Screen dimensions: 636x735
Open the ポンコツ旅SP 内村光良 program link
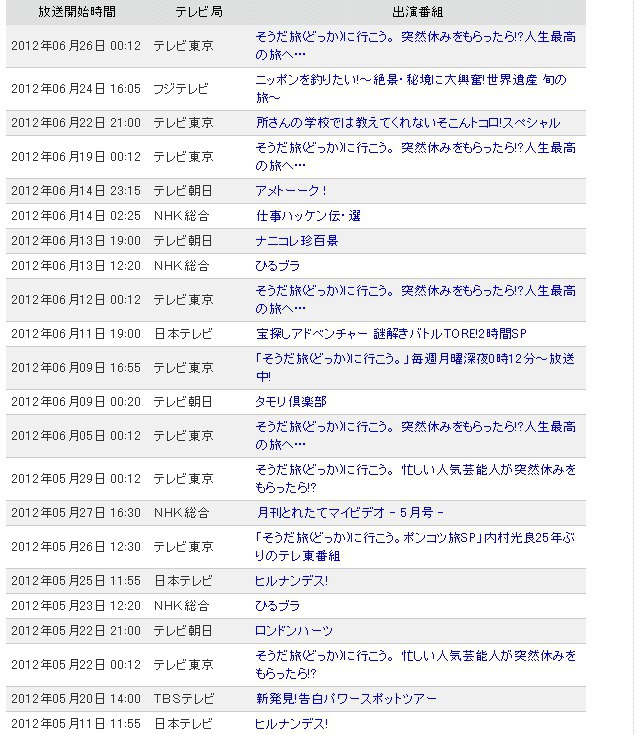pyautogui.click(x=415, y=538)
